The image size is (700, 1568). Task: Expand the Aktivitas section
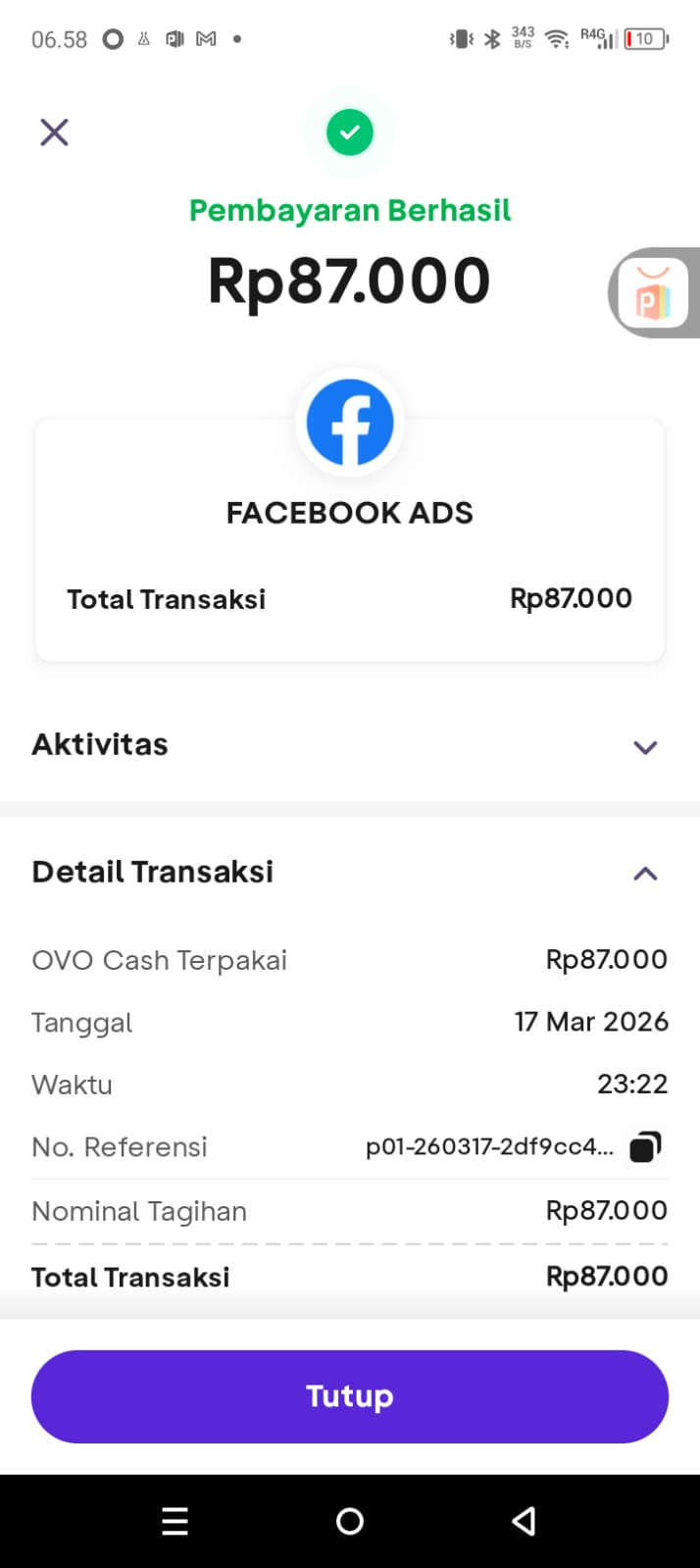[x=644, y=747]
